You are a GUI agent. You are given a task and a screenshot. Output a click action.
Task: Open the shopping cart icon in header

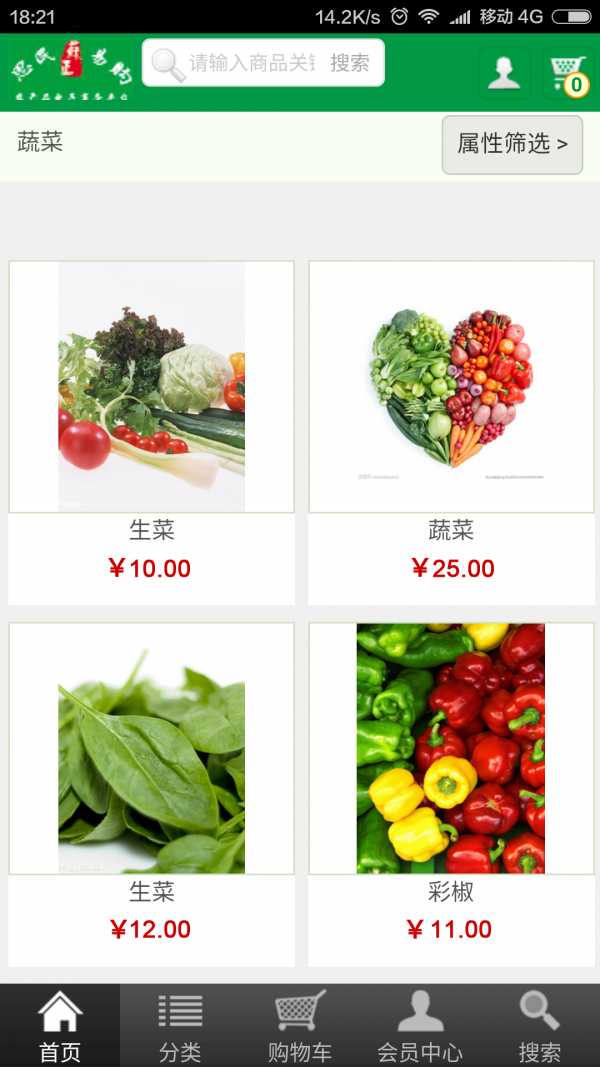(568, 73)
